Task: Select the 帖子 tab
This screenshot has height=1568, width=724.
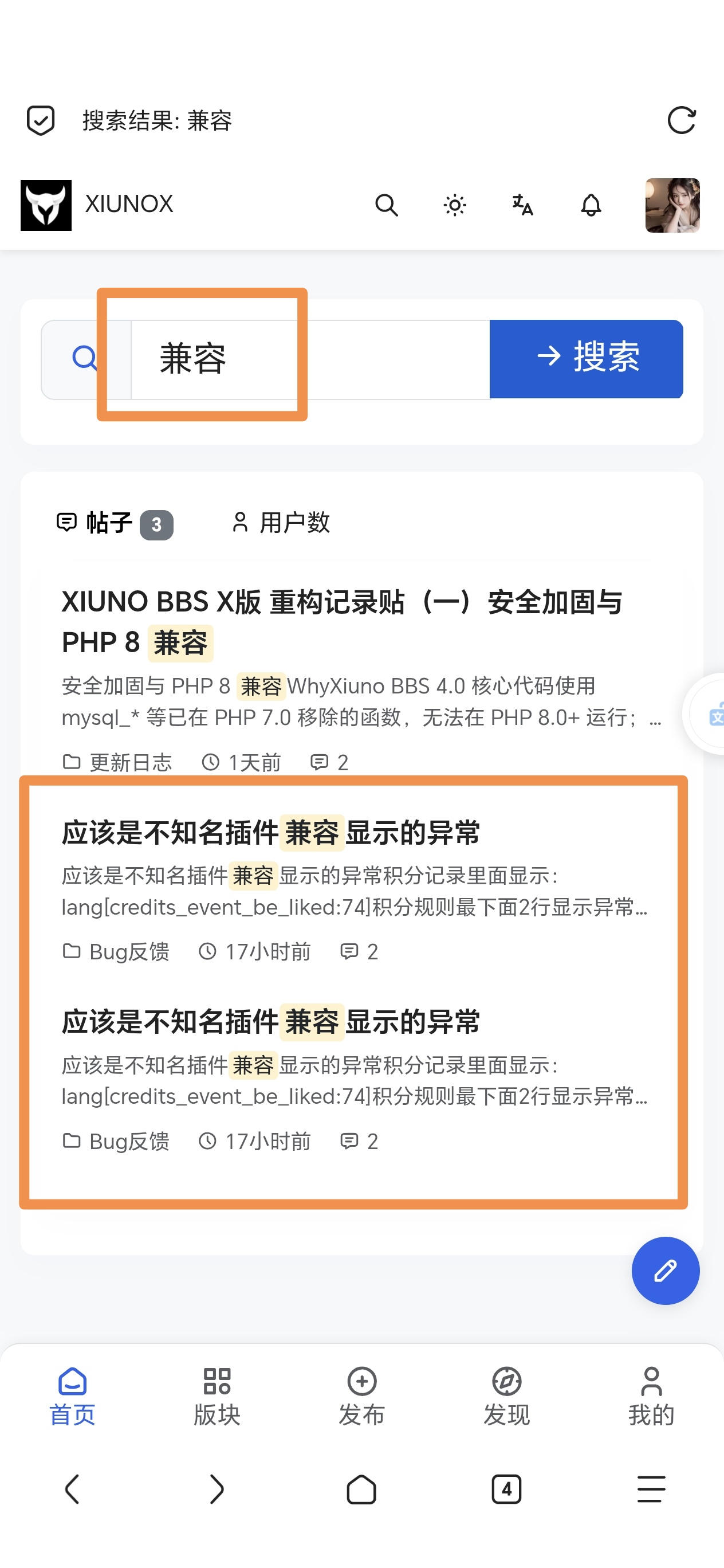Action: tap(115, 523)
